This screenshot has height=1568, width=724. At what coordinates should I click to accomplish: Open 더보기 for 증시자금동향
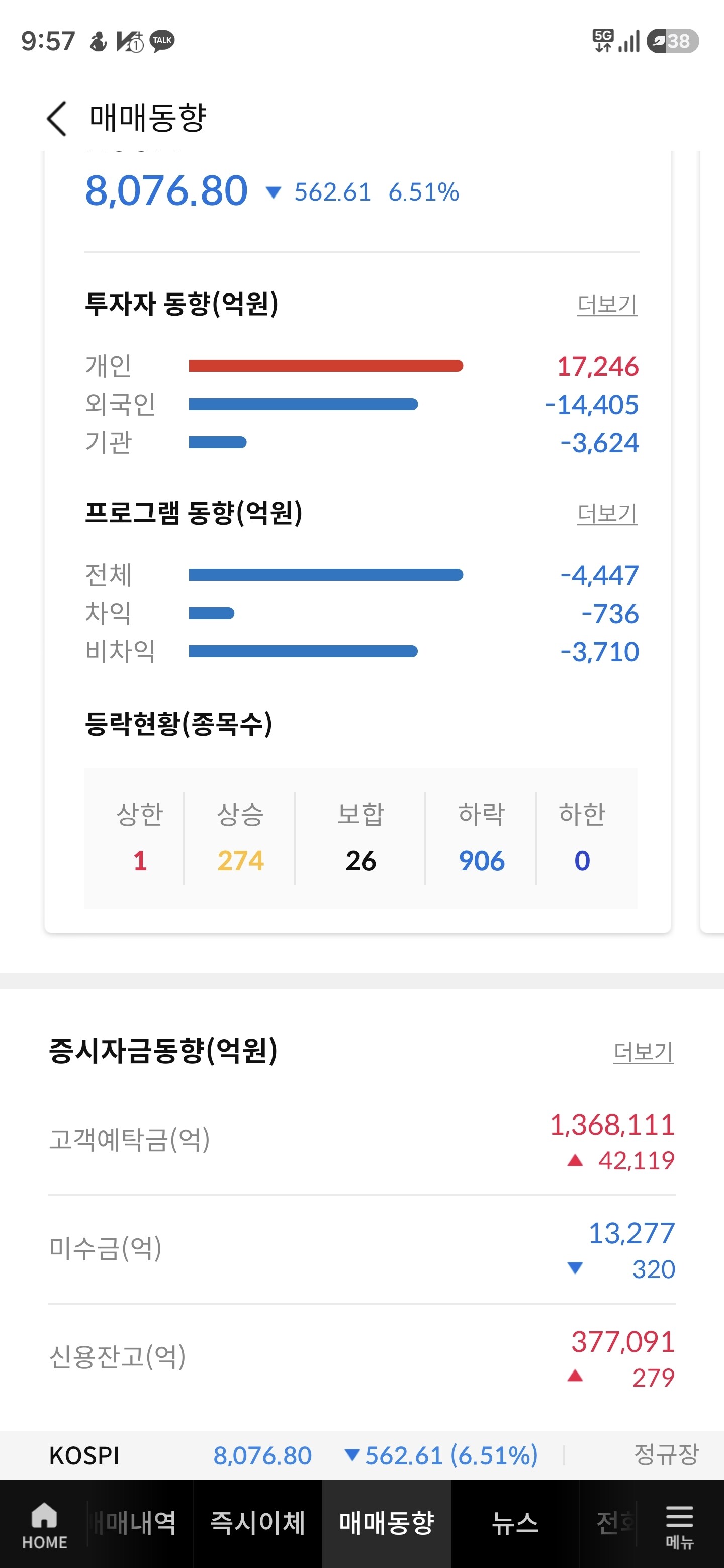pyautogui.click(x=643, y=1052)
